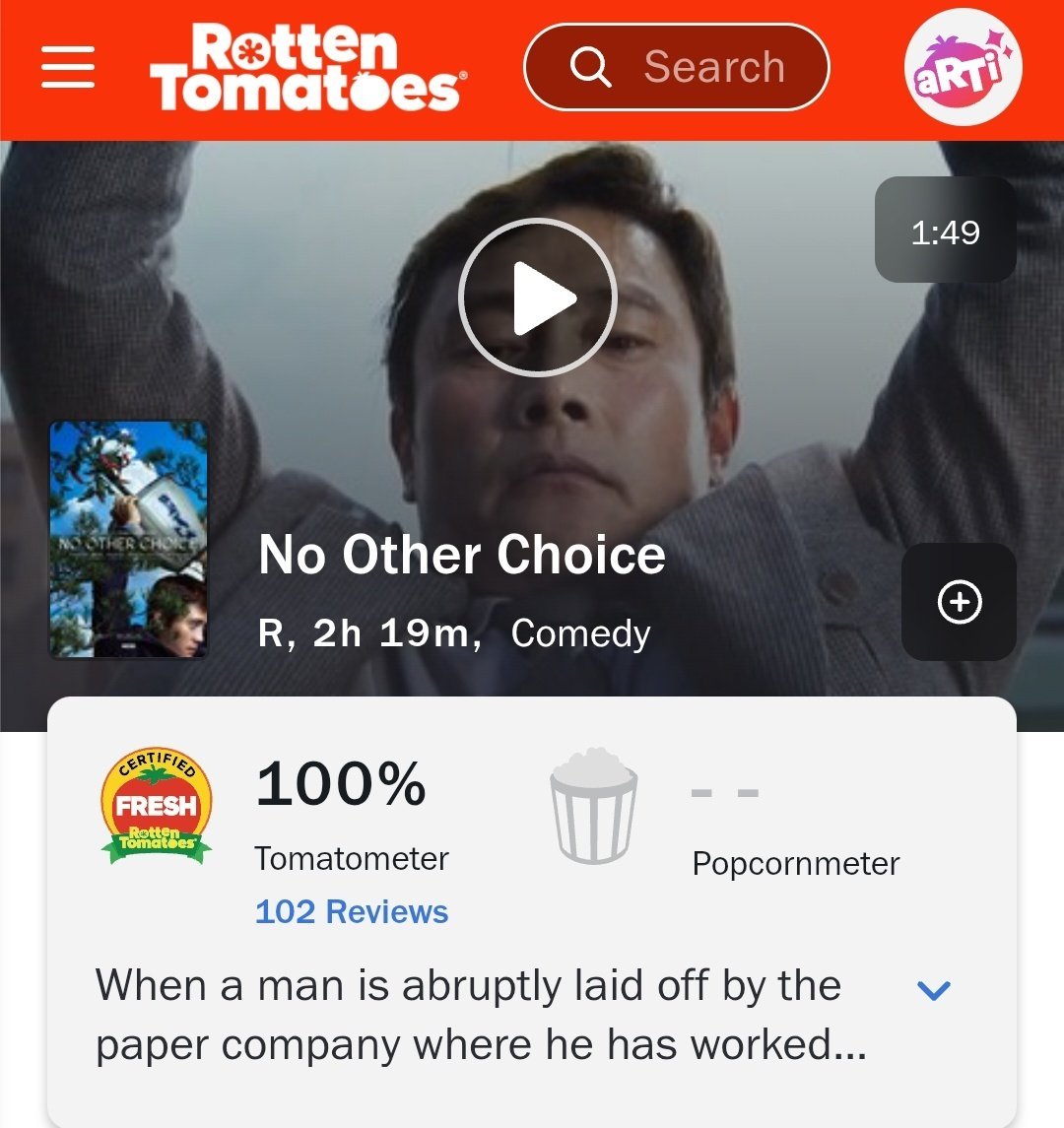Image resolution: width=1064 pixels, height=1128 pixels.
Task: Expand the movie synopsis chevron
Action: [x=933, y=990]
